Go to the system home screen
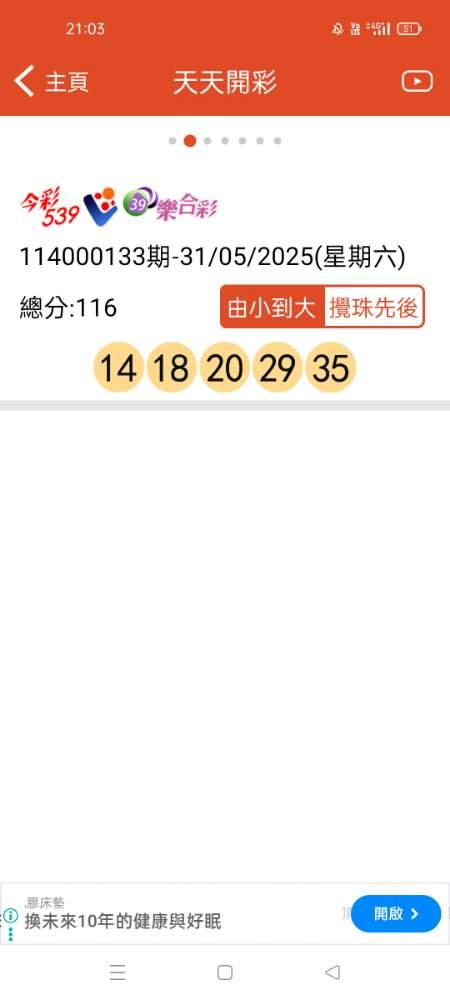Image resolution: width=450 pixels, height=1000 pixels. (224, 972)
